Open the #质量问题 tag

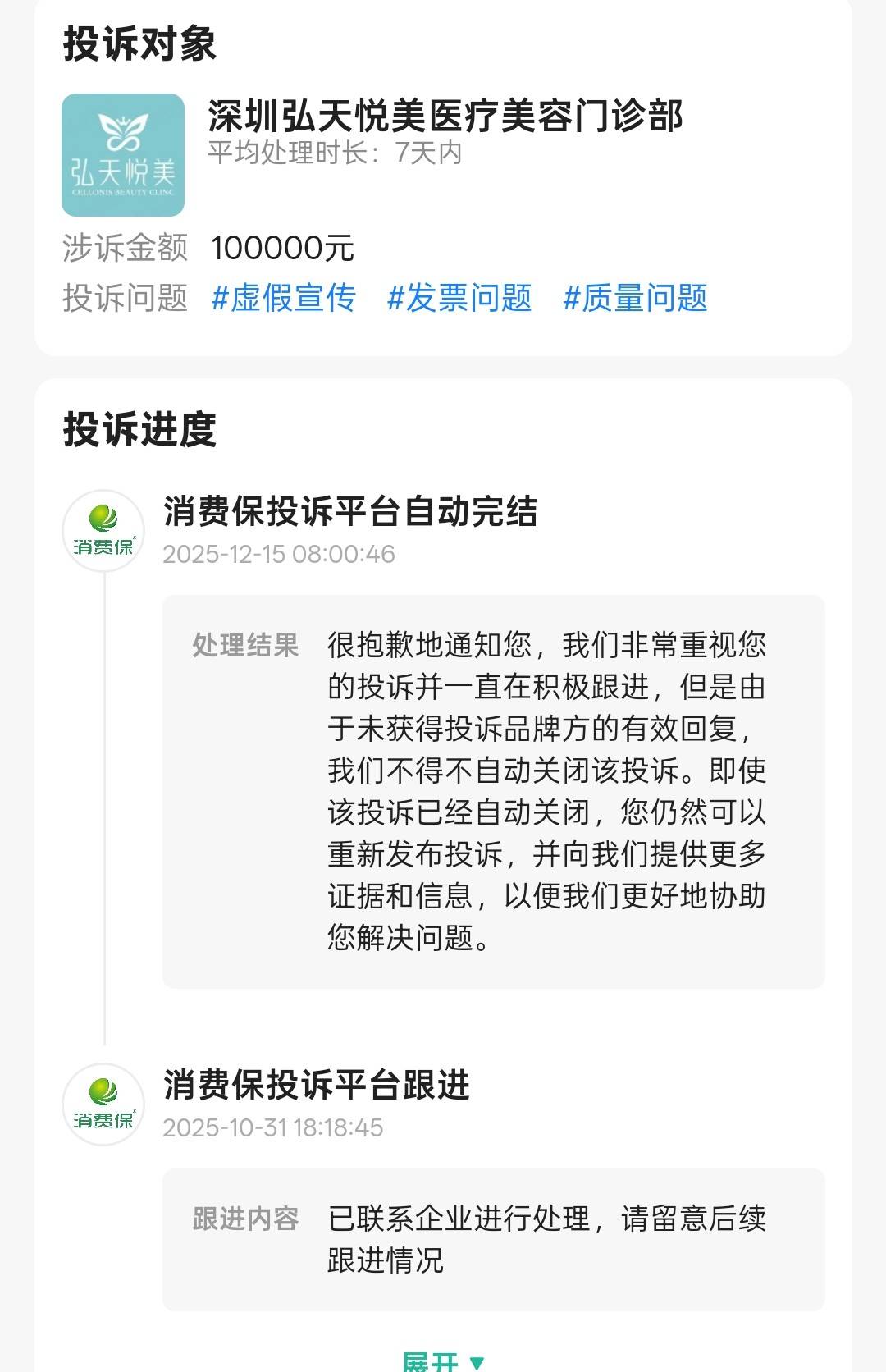click(x=635, y=298)
